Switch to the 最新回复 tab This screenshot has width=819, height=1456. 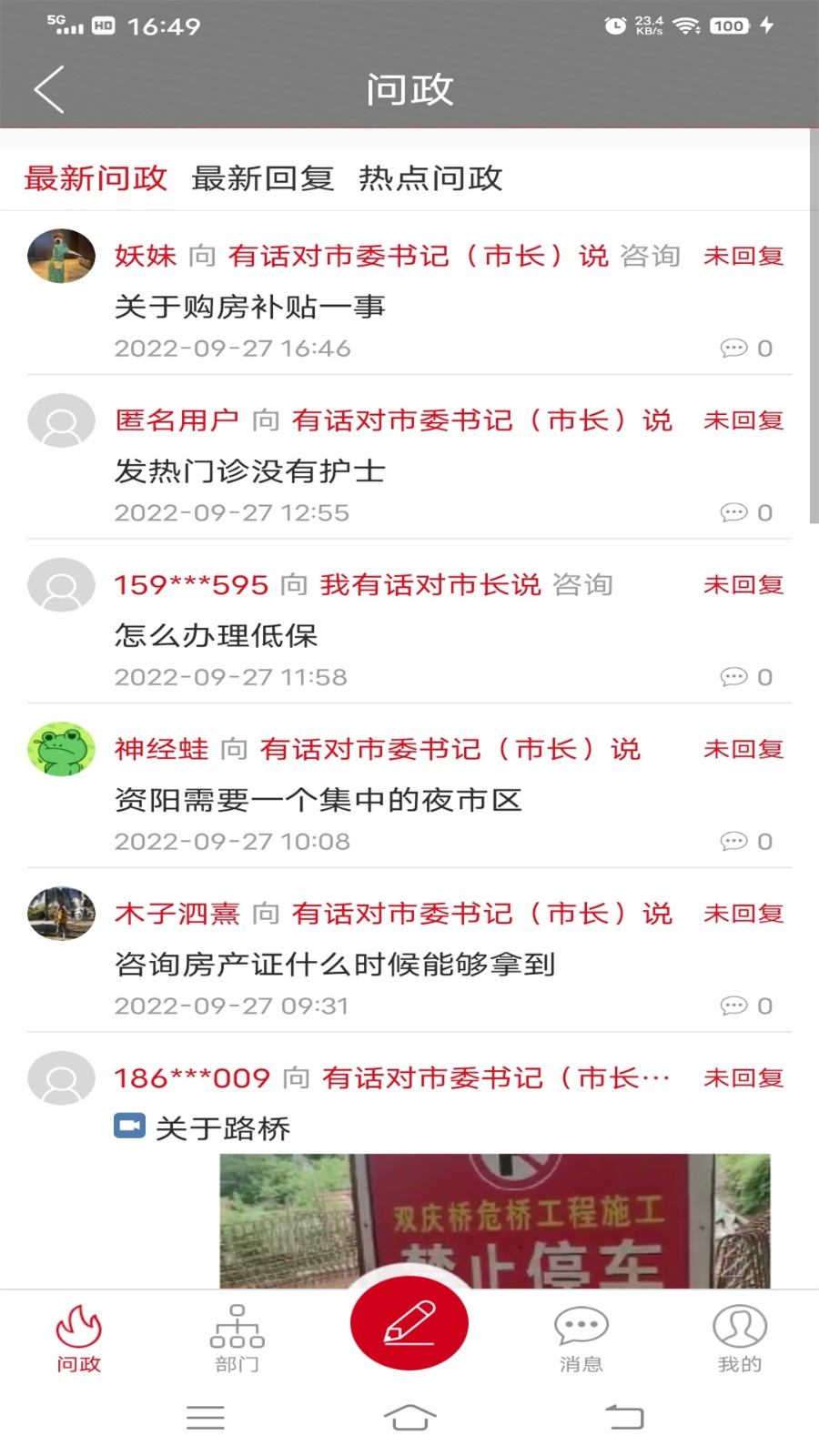(264, 178)
